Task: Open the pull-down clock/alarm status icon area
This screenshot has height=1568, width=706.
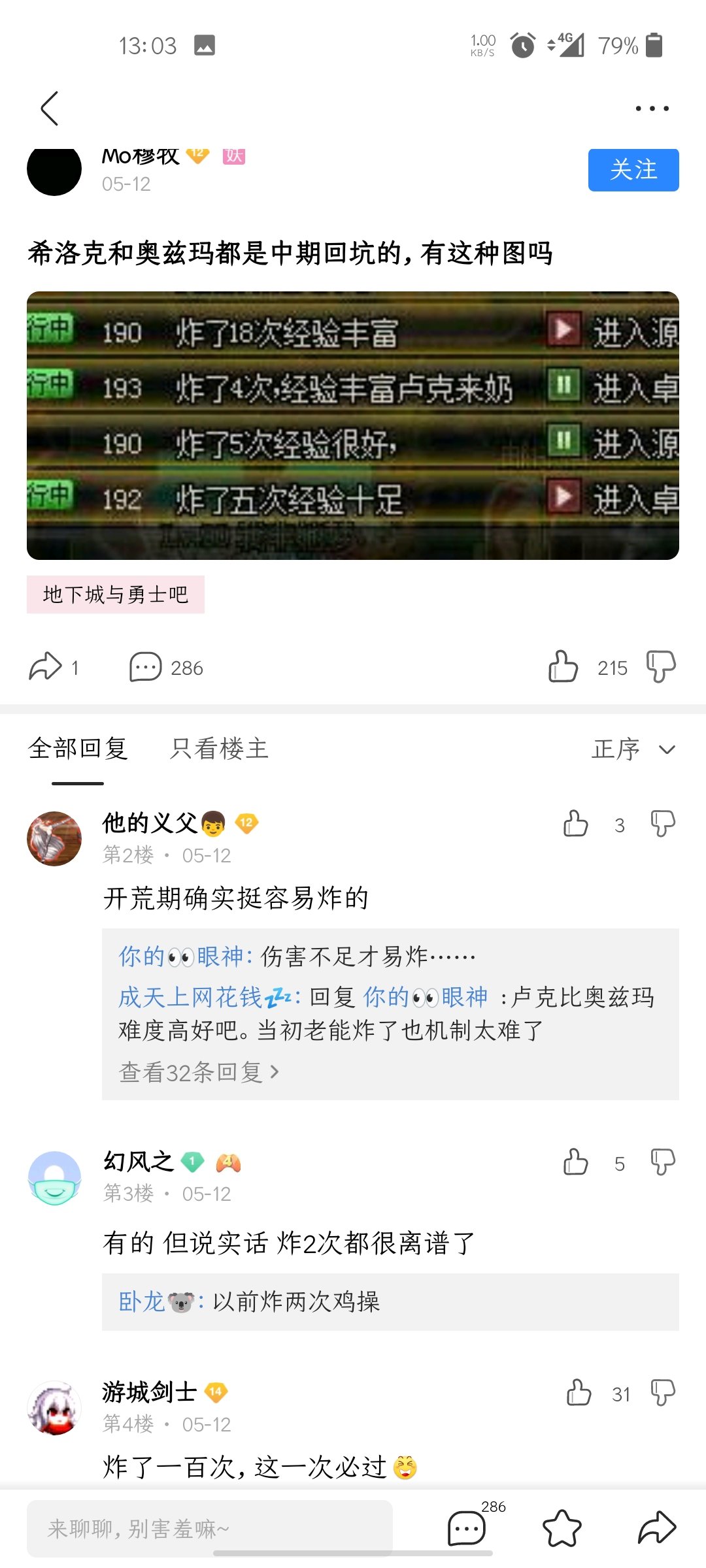Action: click(x=523, y=44)
